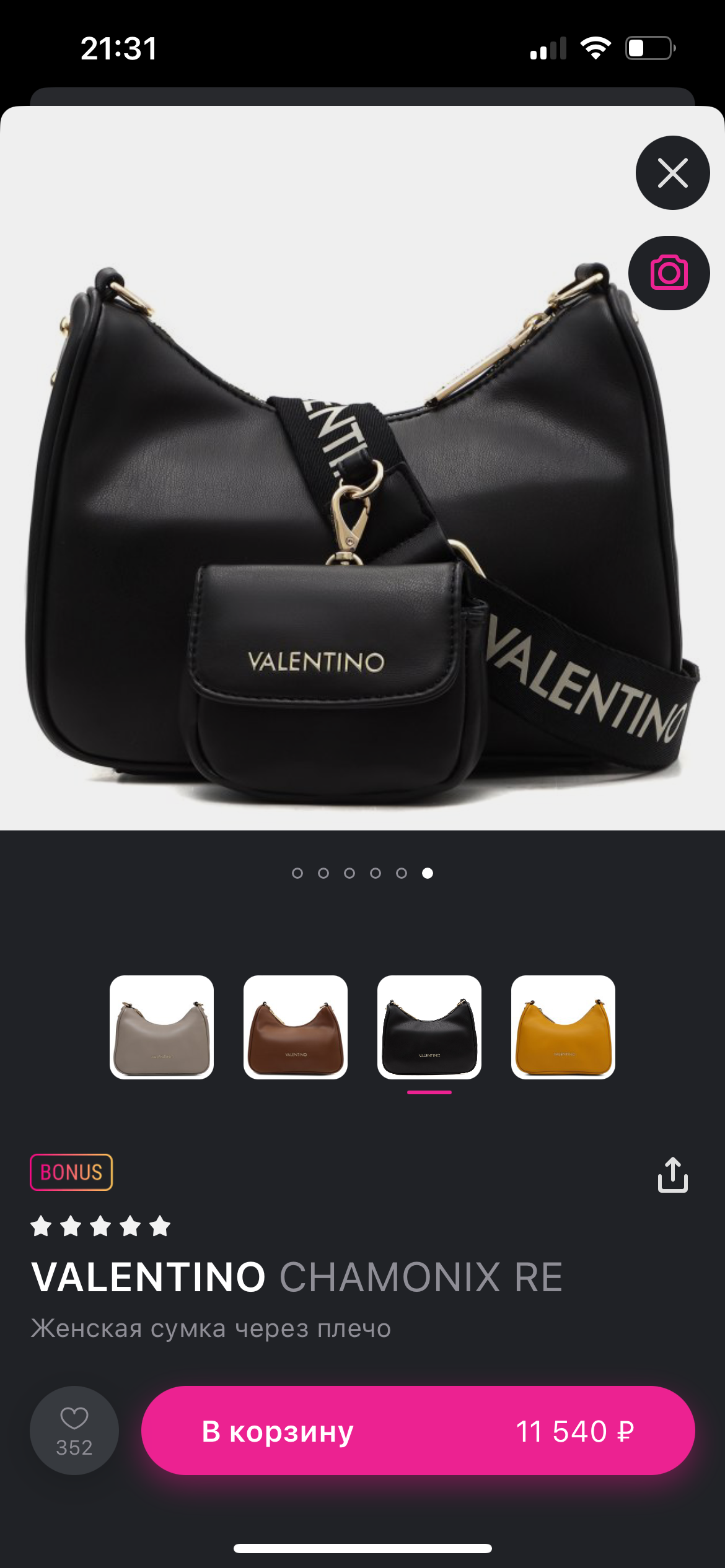Select the yellow bag color variant
The width and height of the screenshot is (725, 1568).
(x=563, y=1027)
